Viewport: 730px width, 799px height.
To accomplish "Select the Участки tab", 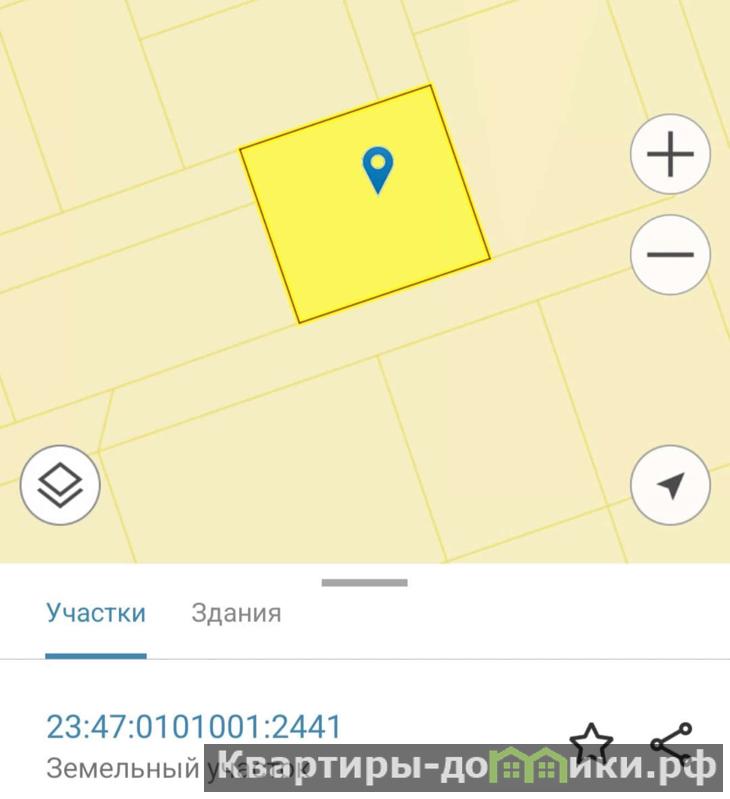I will pyautogui.click(x=96, y=613).
